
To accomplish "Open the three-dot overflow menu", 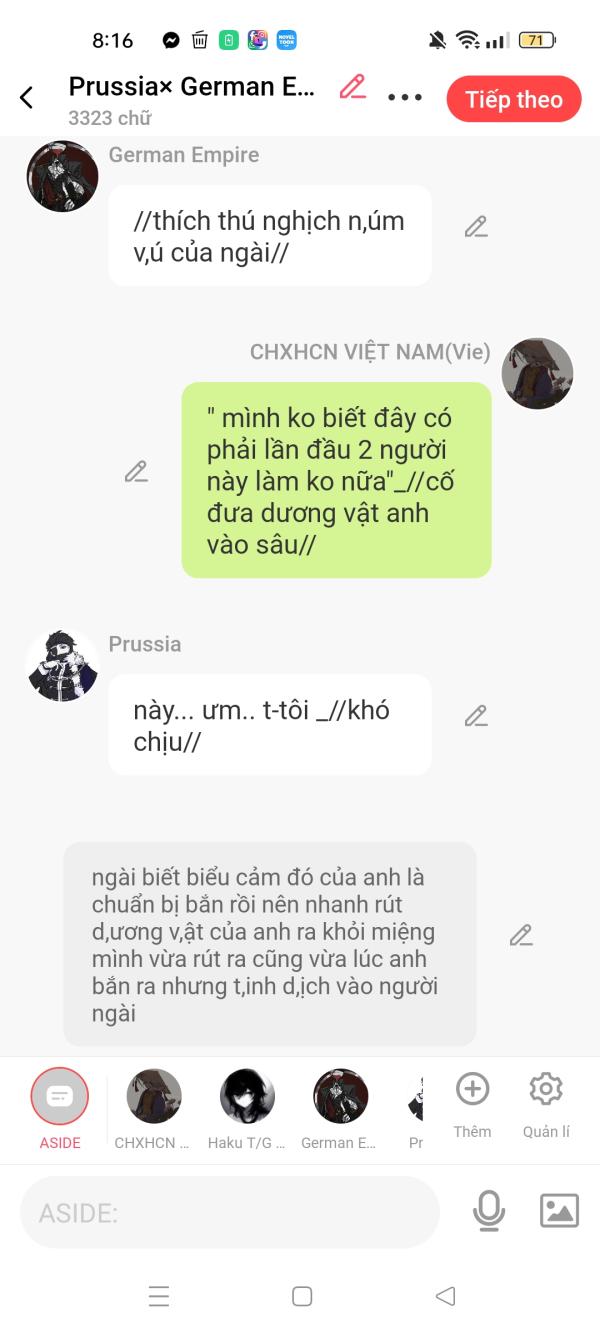I will pyautogui.click(x=405, y=98).
